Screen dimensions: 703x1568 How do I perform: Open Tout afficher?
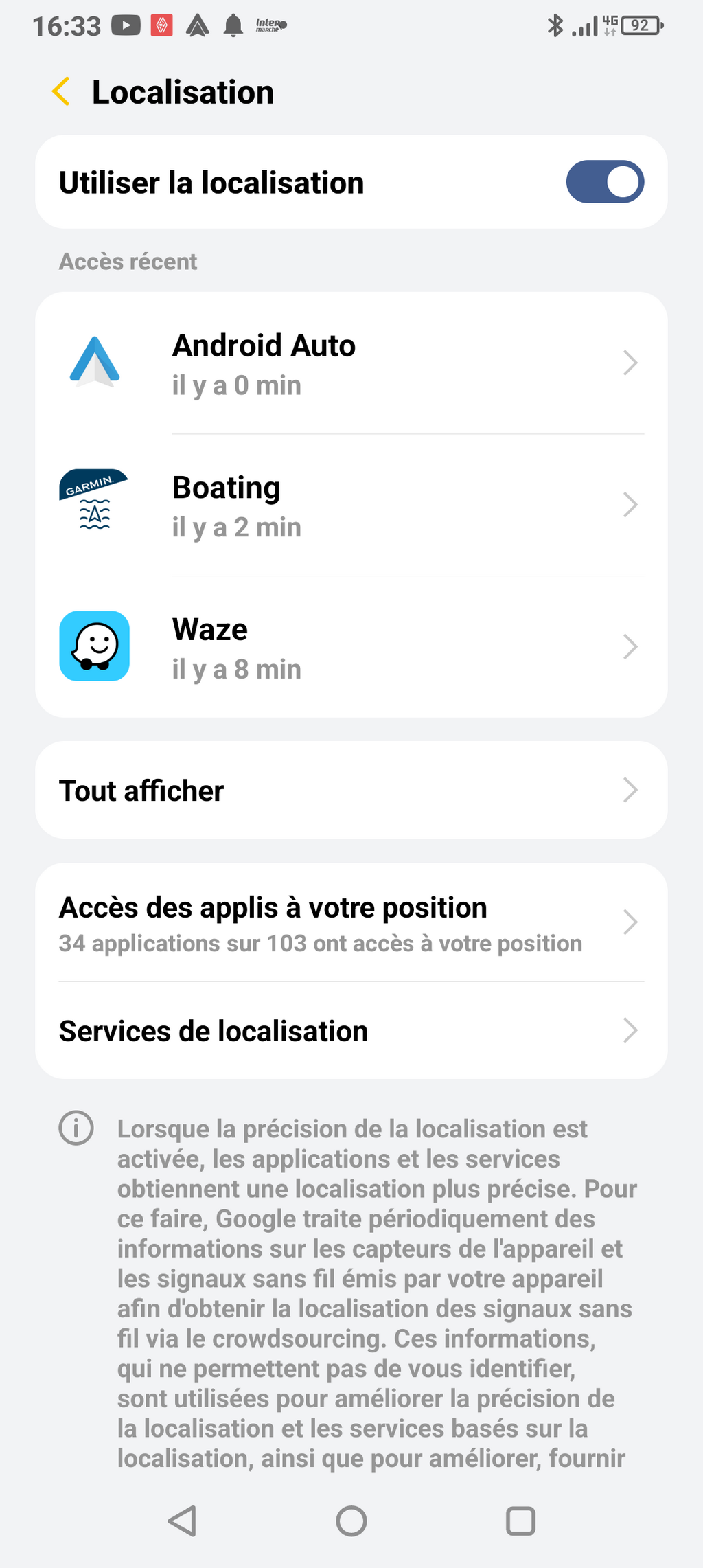[x=351, y=790]
